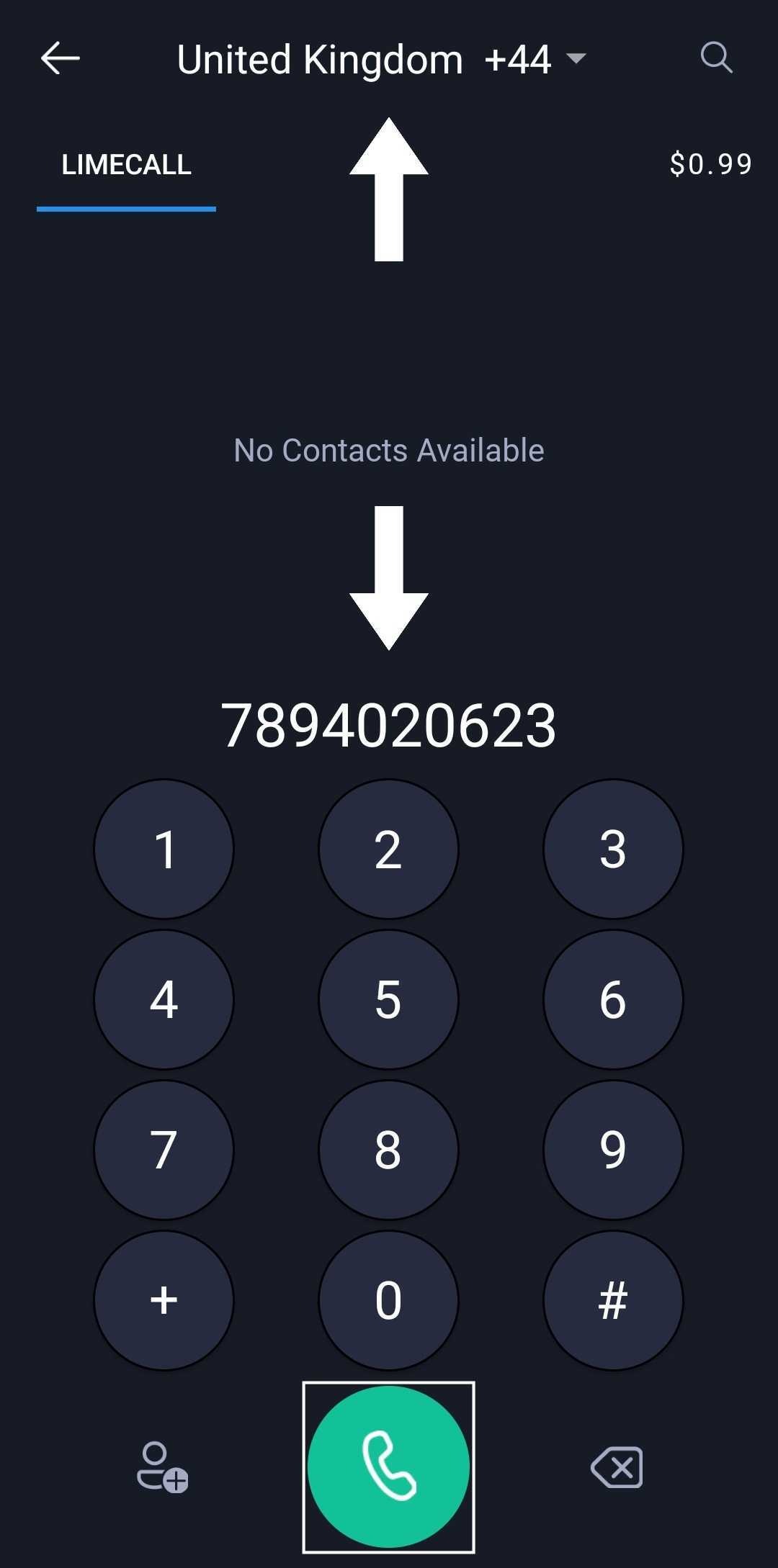Delete the last digit with backspace
Screen dimensions: 778x1568
(617, 1467)
